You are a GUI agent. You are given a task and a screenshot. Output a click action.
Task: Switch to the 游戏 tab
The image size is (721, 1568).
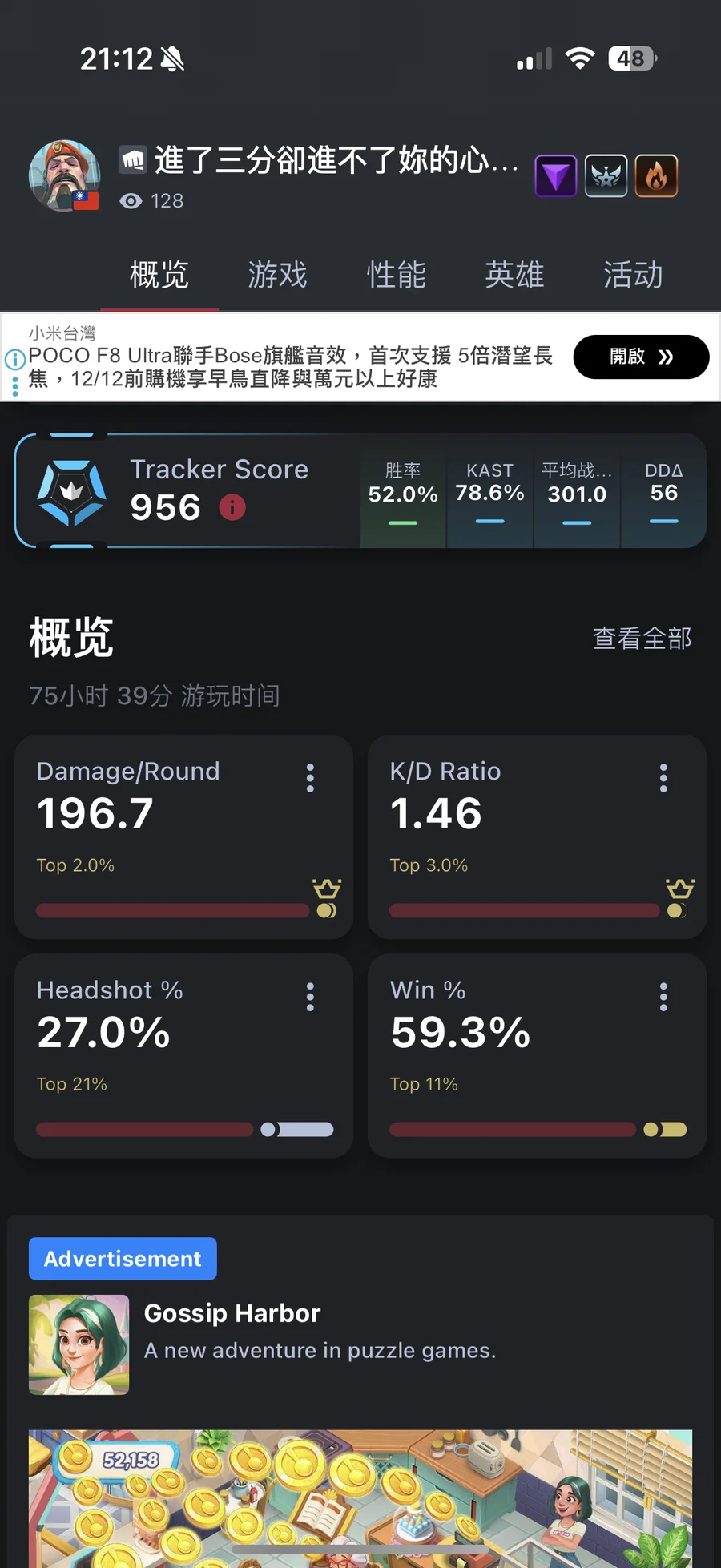(277, 275)
